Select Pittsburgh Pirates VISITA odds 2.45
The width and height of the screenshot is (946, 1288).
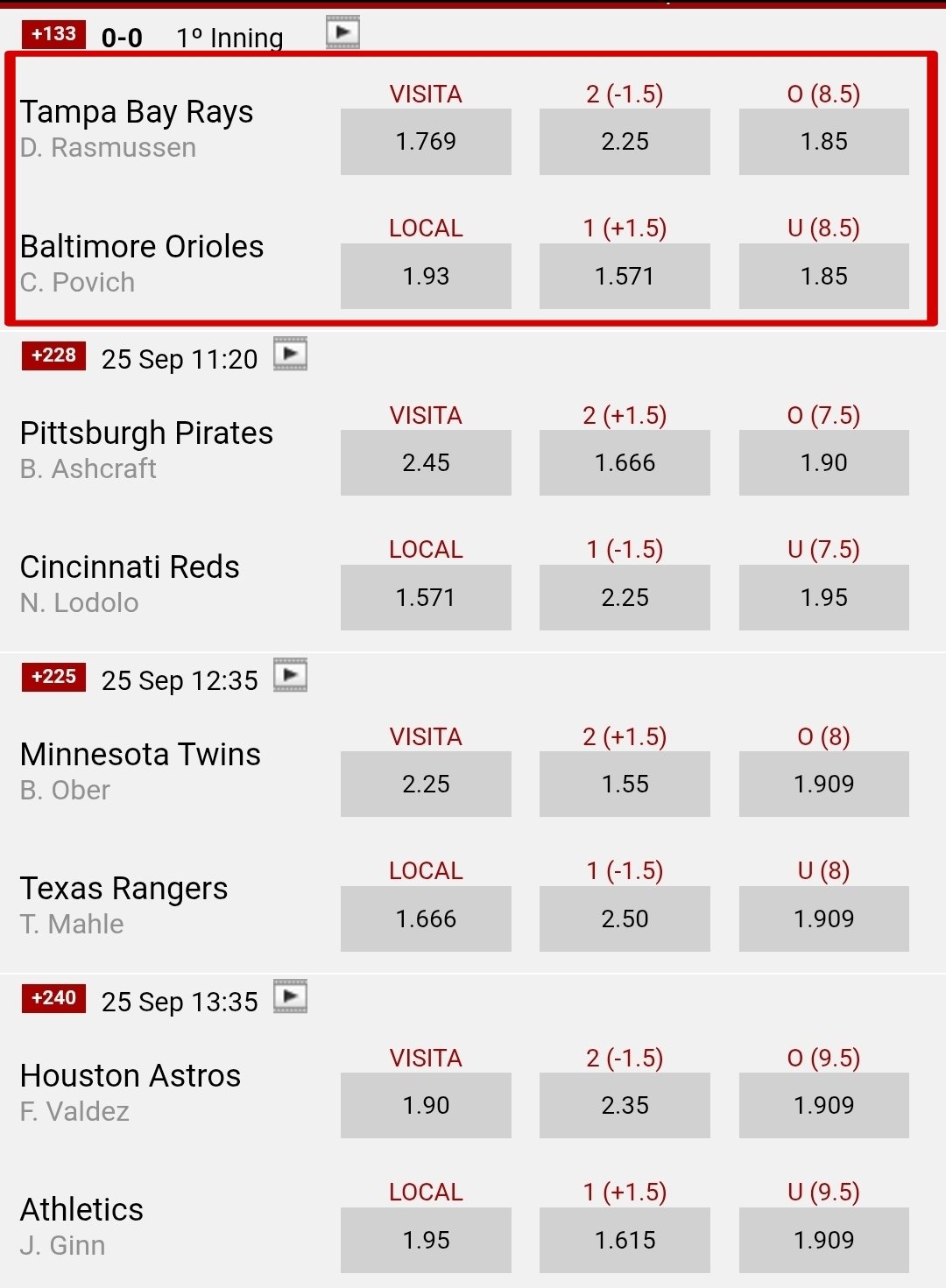click(x=426, y=462)
